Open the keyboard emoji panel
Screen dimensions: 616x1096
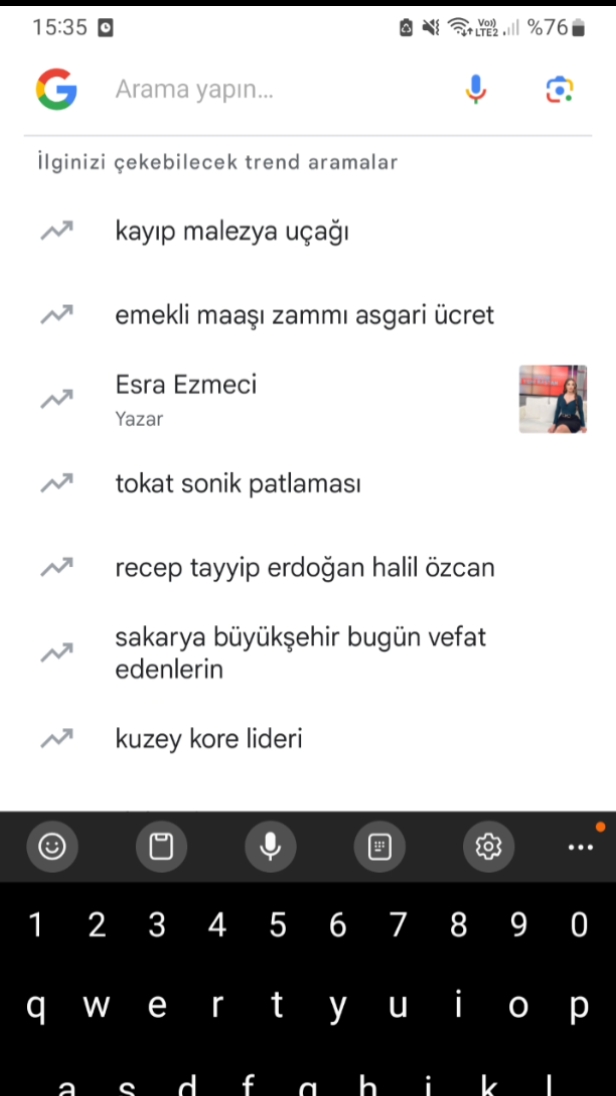[52, 847]
